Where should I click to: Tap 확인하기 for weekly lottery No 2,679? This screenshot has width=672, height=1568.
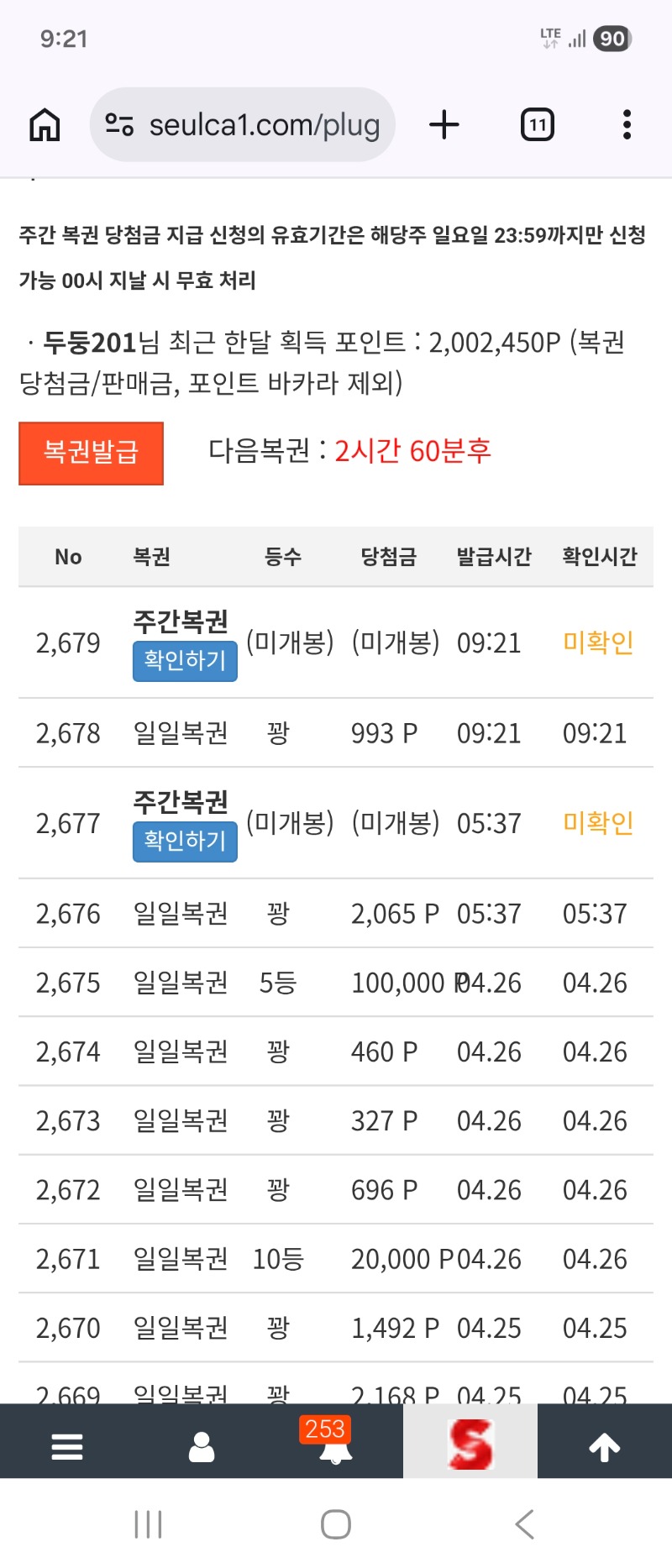pos(185,661)
